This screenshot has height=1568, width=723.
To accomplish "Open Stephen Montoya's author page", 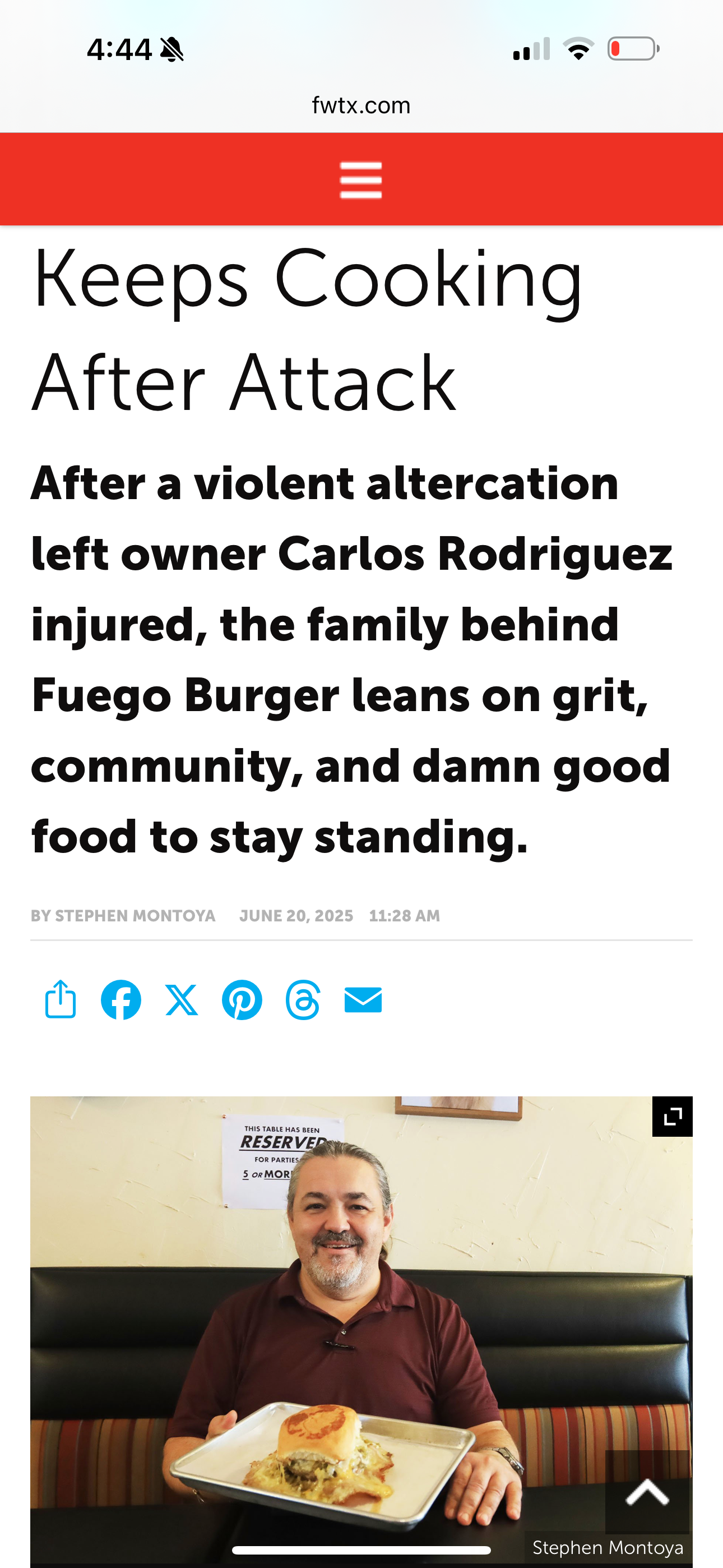I will click(135, 916).
